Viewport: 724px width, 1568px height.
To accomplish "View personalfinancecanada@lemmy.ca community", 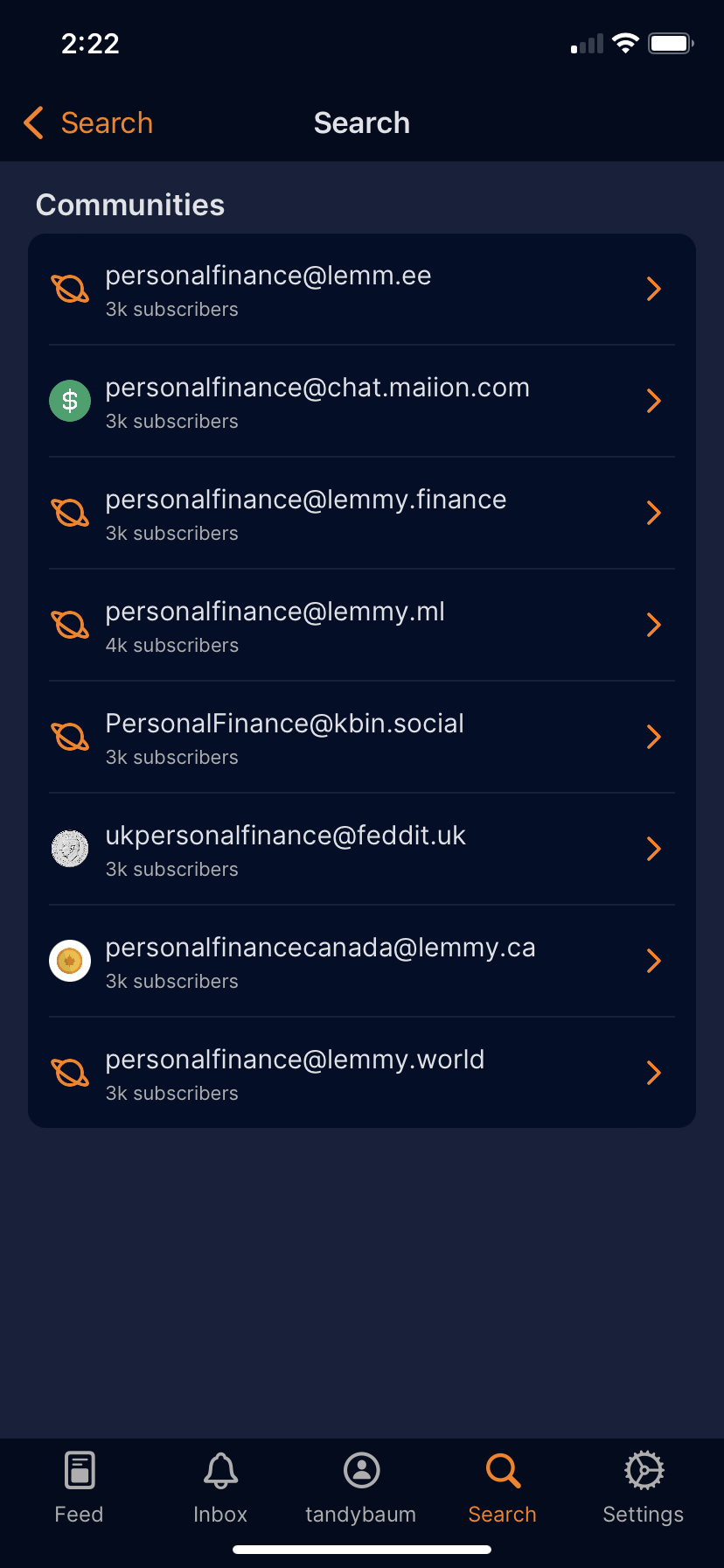I will 362,962.
